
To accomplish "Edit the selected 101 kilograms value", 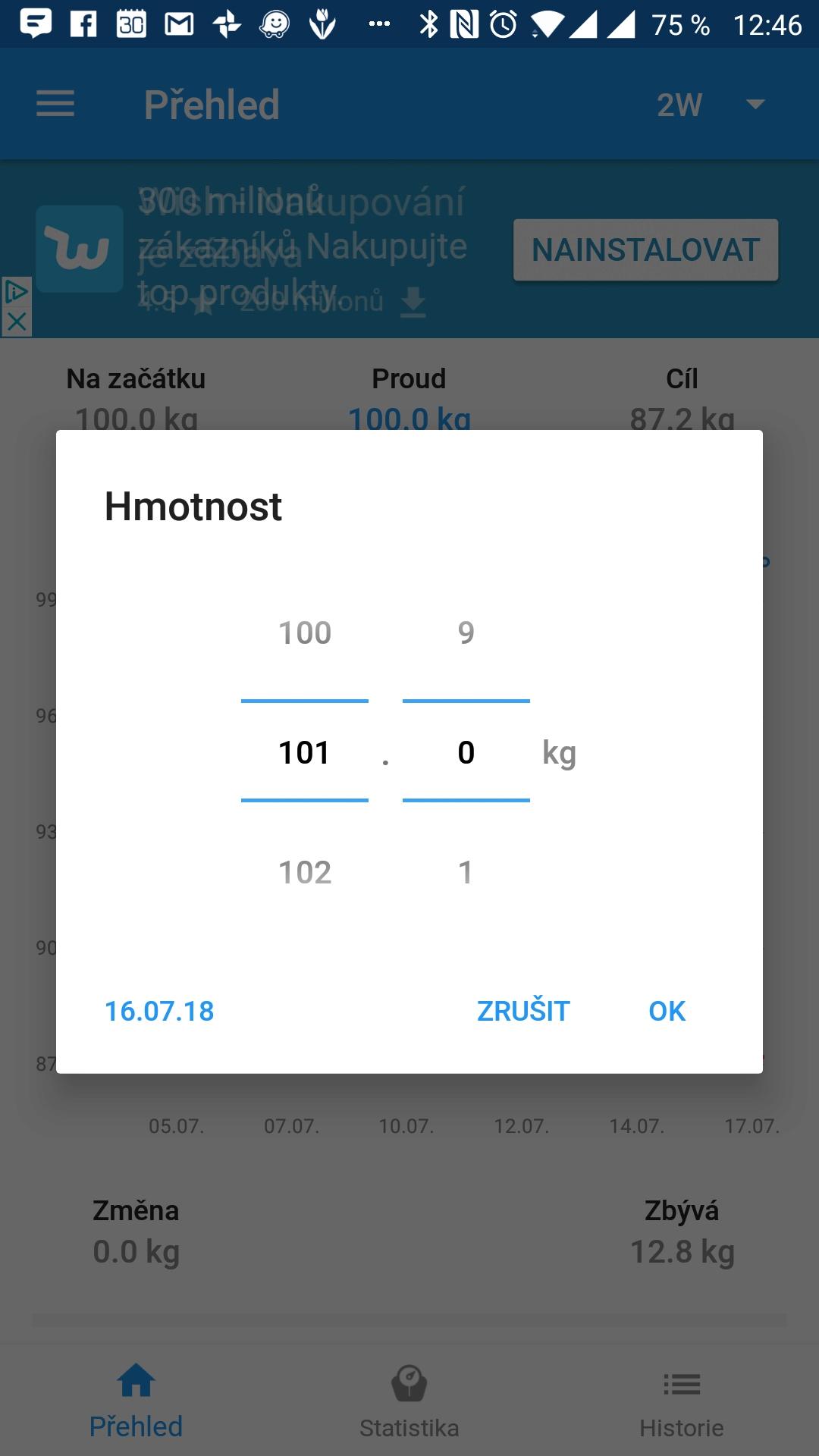I will point(305,752).
